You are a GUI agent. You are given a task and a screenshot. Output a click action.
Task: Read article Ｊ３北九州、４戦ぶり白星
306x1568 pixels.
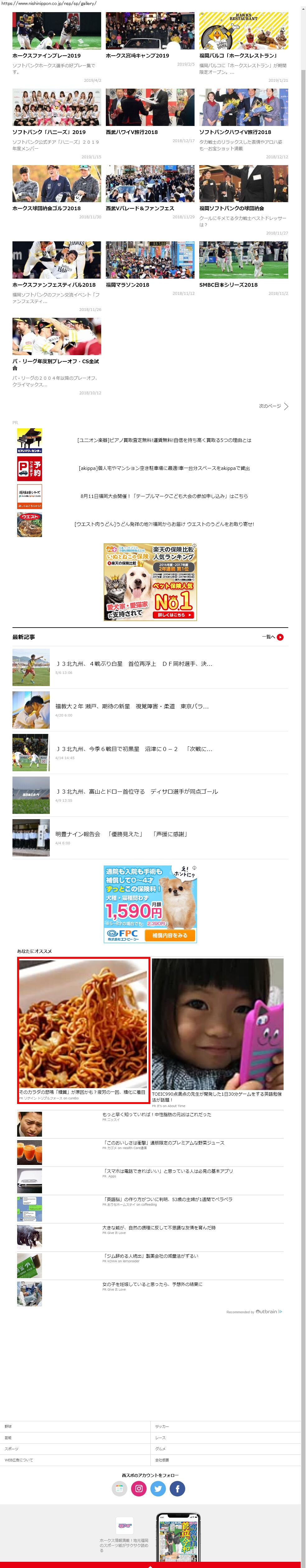[x=134, y=664]
